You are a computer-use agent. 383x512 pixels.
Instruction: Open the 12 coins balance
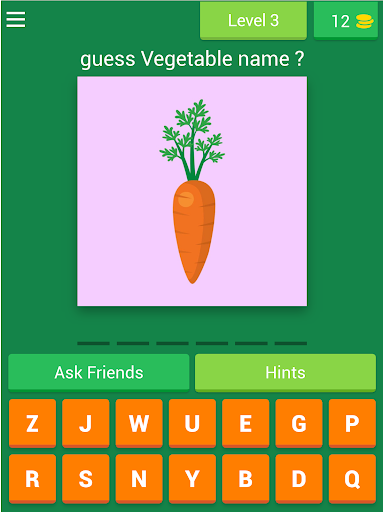[x=346, y=21]
